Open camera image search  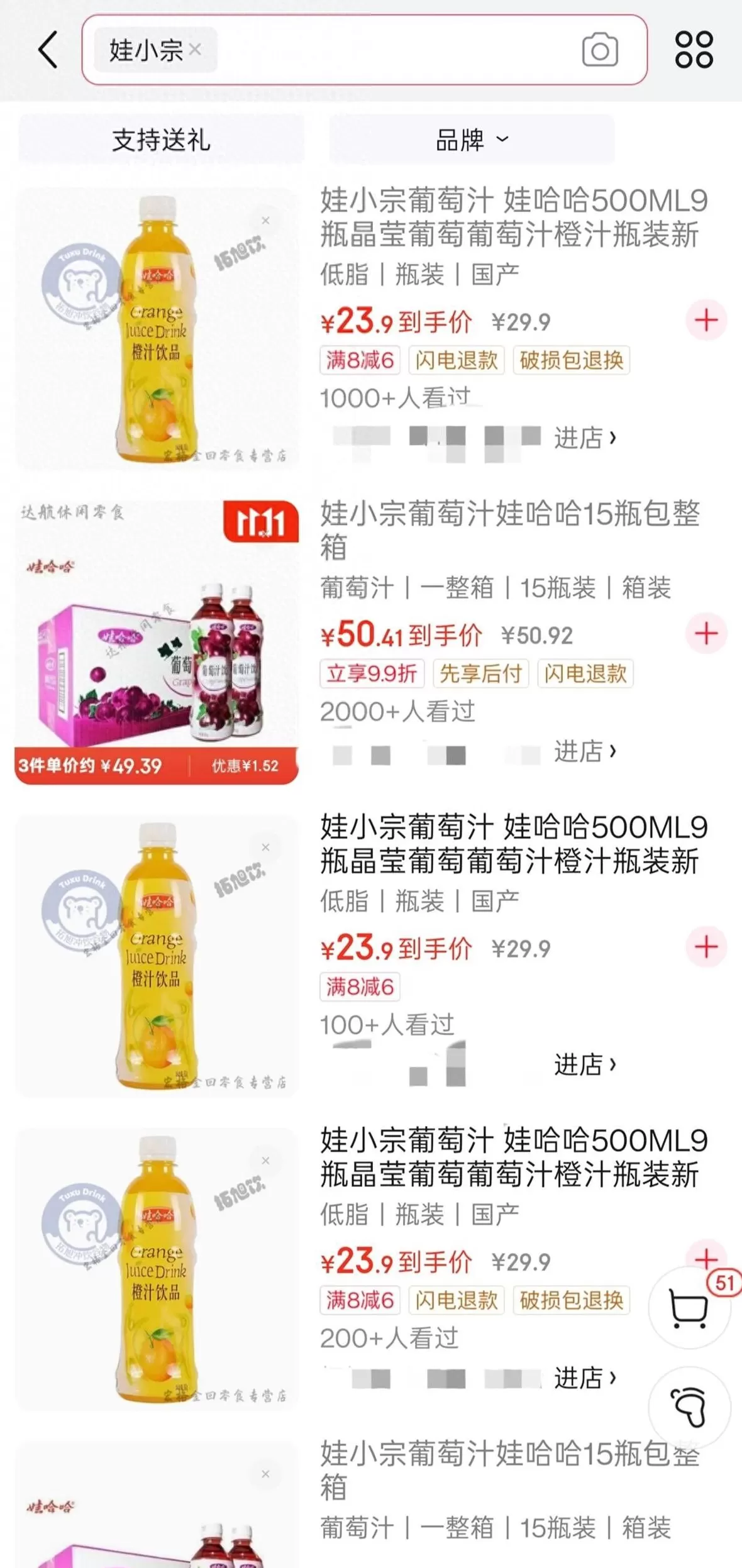point(599,50)
